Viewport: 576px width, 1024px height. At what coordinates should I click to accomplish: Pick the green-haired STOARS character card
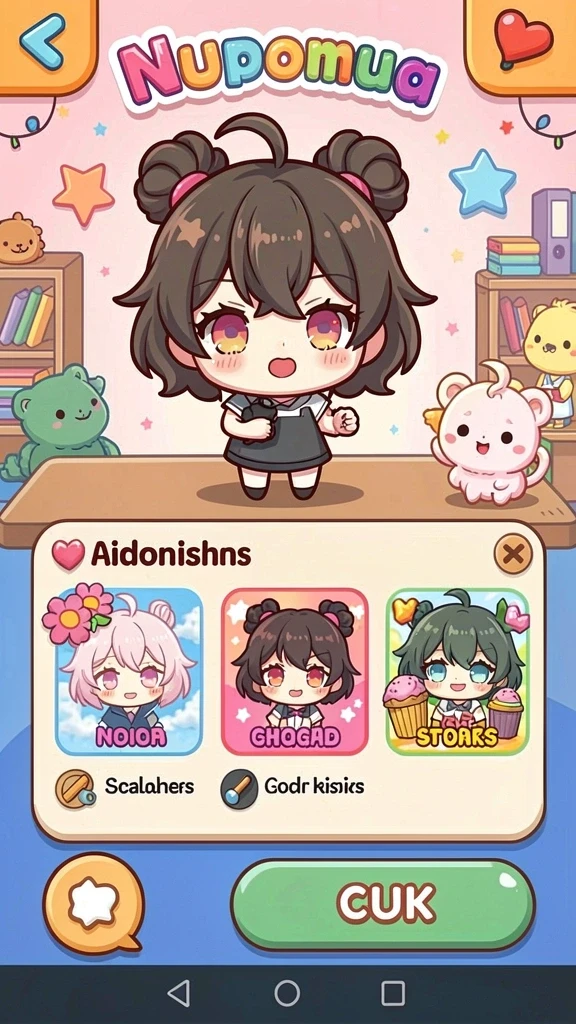457,672
